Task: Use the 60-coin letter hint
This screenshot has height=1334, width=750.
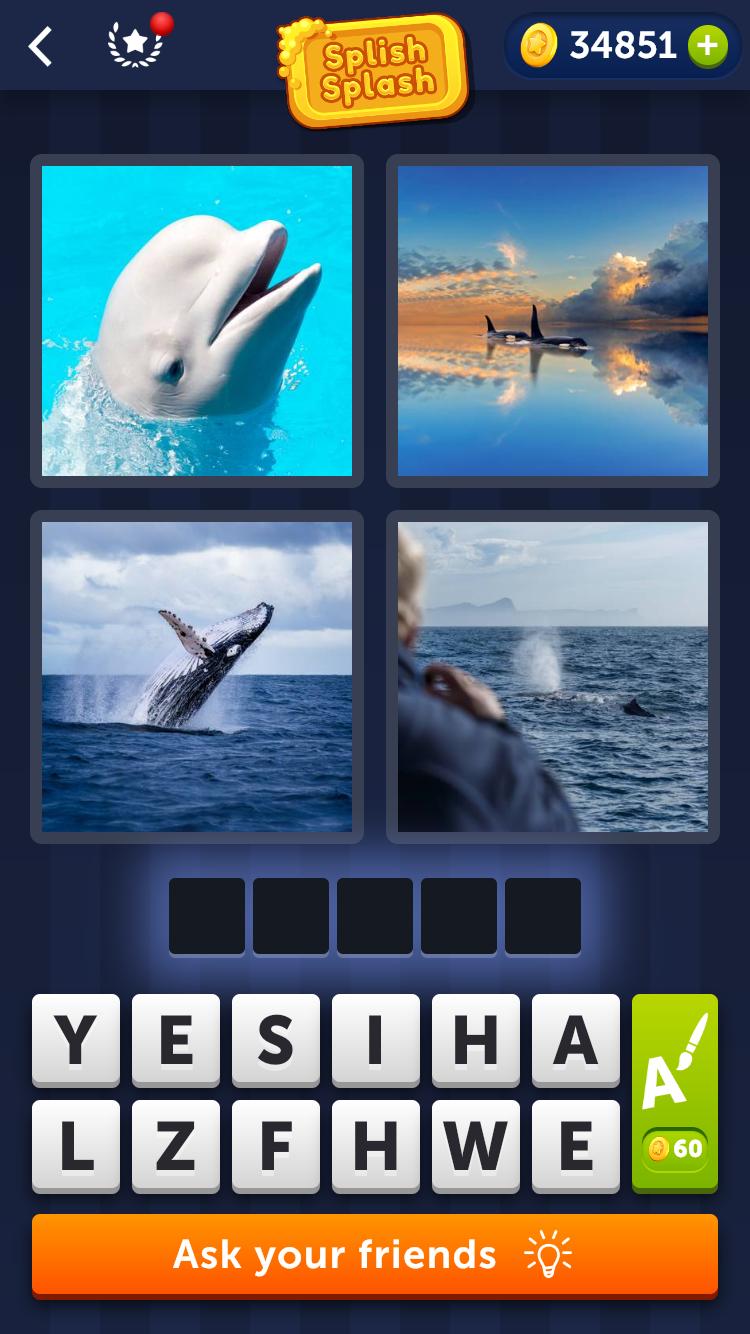Action: 675,1093
